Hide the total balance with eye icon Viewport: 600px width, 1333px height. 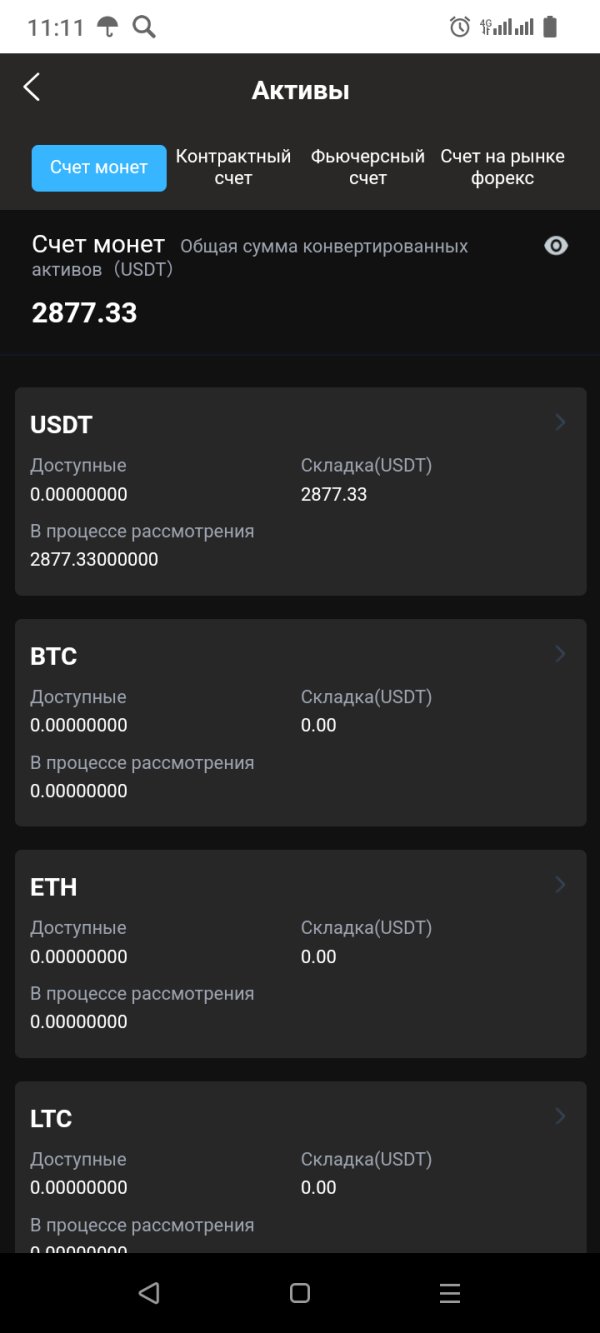point(556,246)
